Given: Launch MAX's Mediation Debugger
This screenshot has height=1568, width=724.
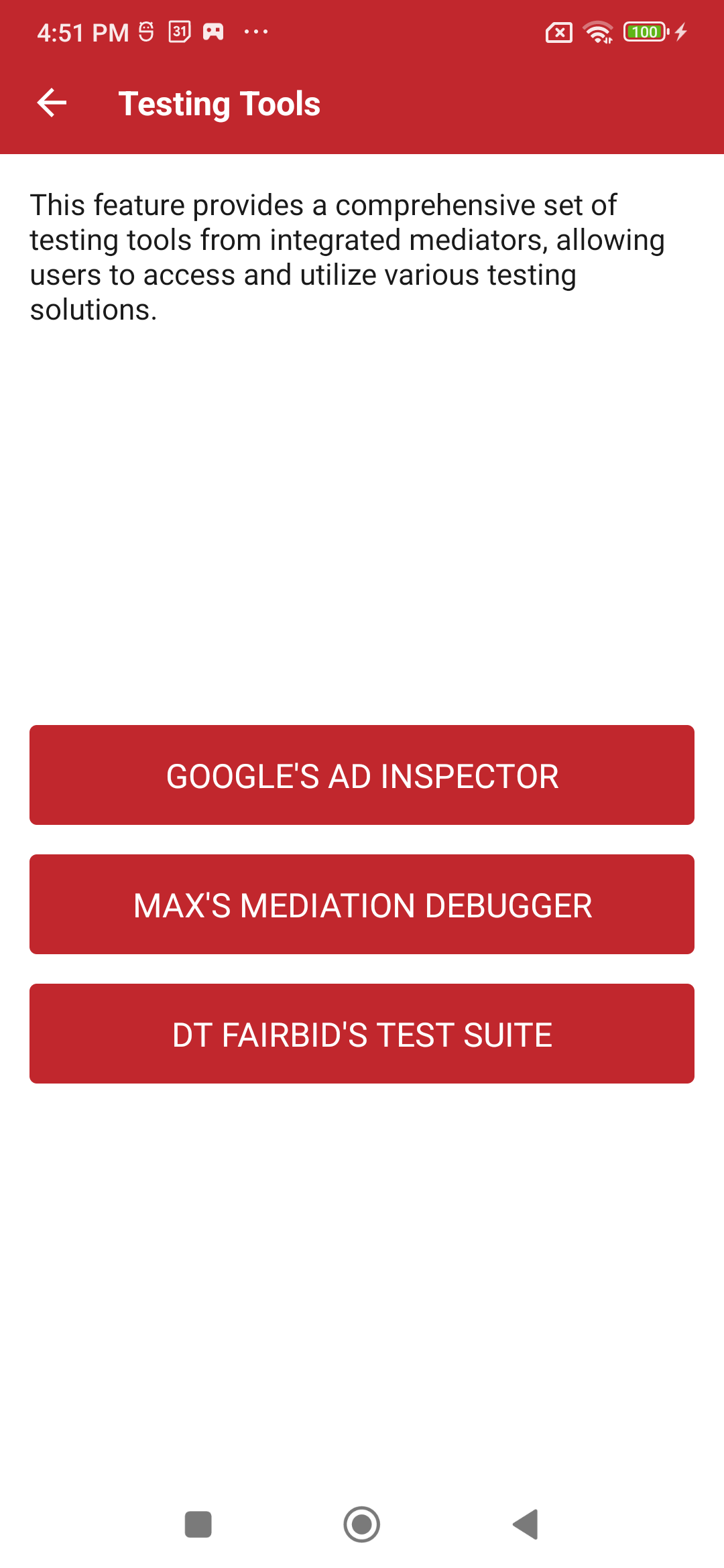Looking at the screenshot, I should tap(362, 905).
